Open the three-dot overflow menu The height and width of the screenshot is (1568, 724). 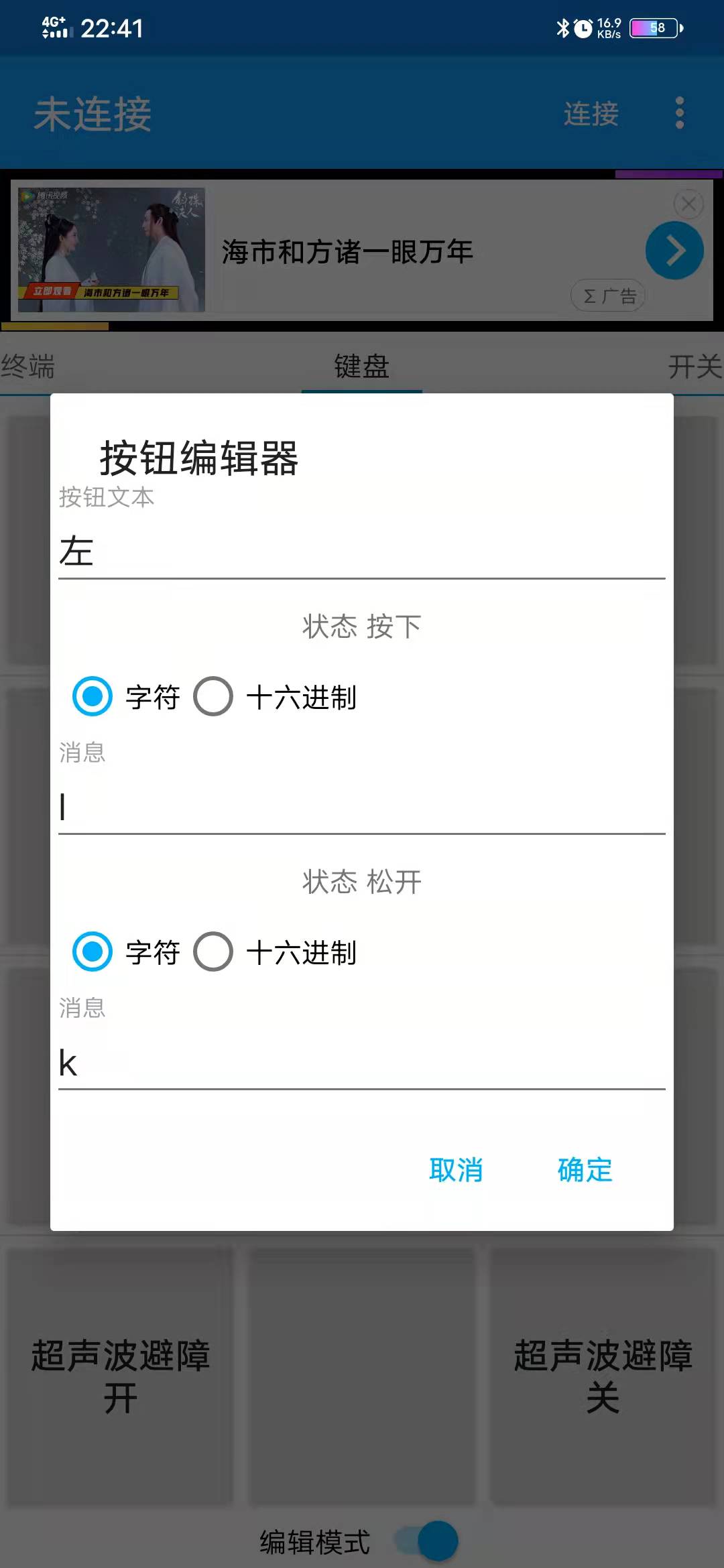(680, 114)
